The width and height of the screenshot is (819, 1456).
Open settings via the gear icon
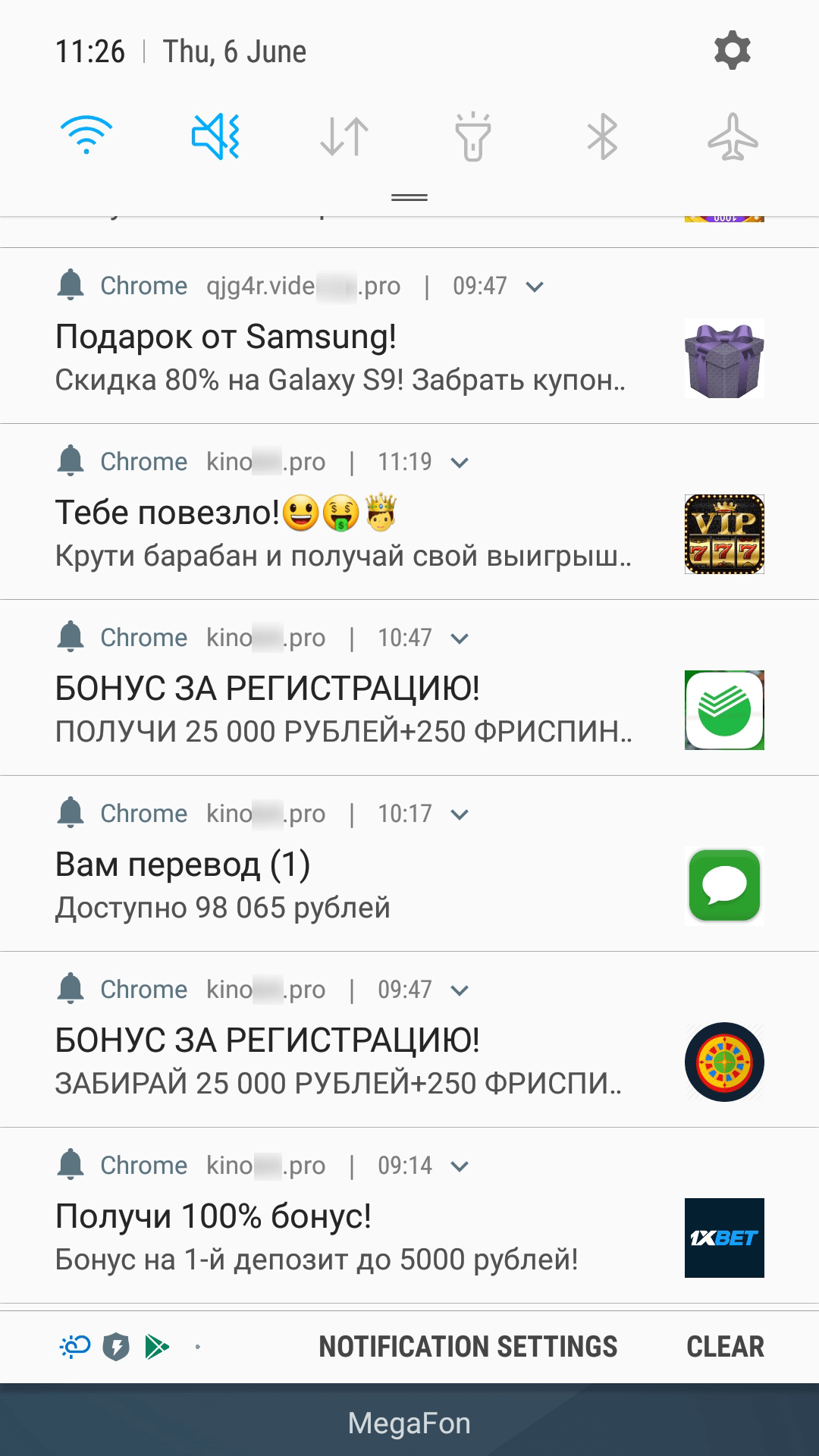coord(732,51)
